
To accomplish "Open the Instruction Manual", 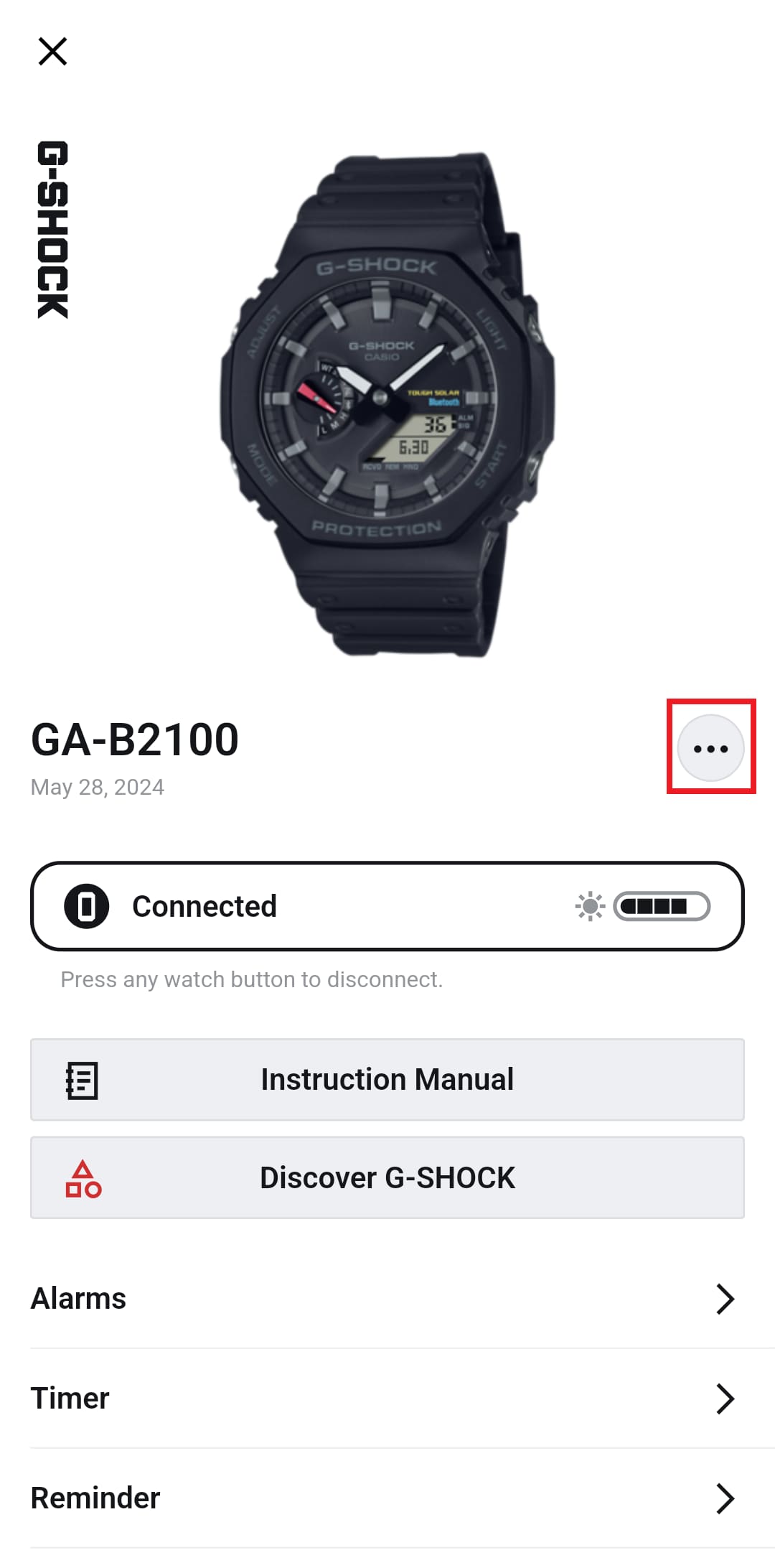I will (387, 1080).
